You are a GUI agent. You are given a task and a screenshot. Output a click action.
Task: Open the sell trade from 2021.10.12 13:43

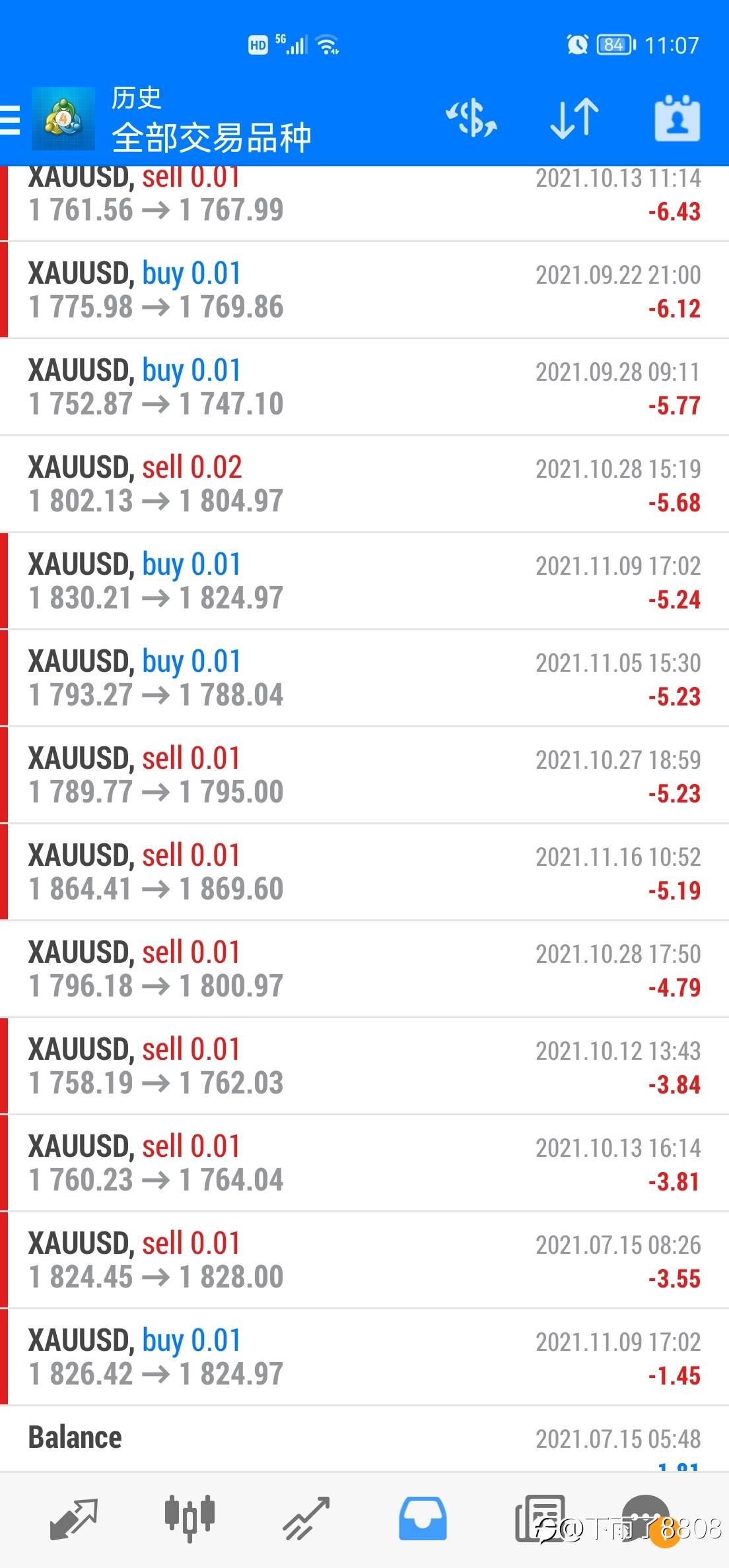(x=364, y=1066)
